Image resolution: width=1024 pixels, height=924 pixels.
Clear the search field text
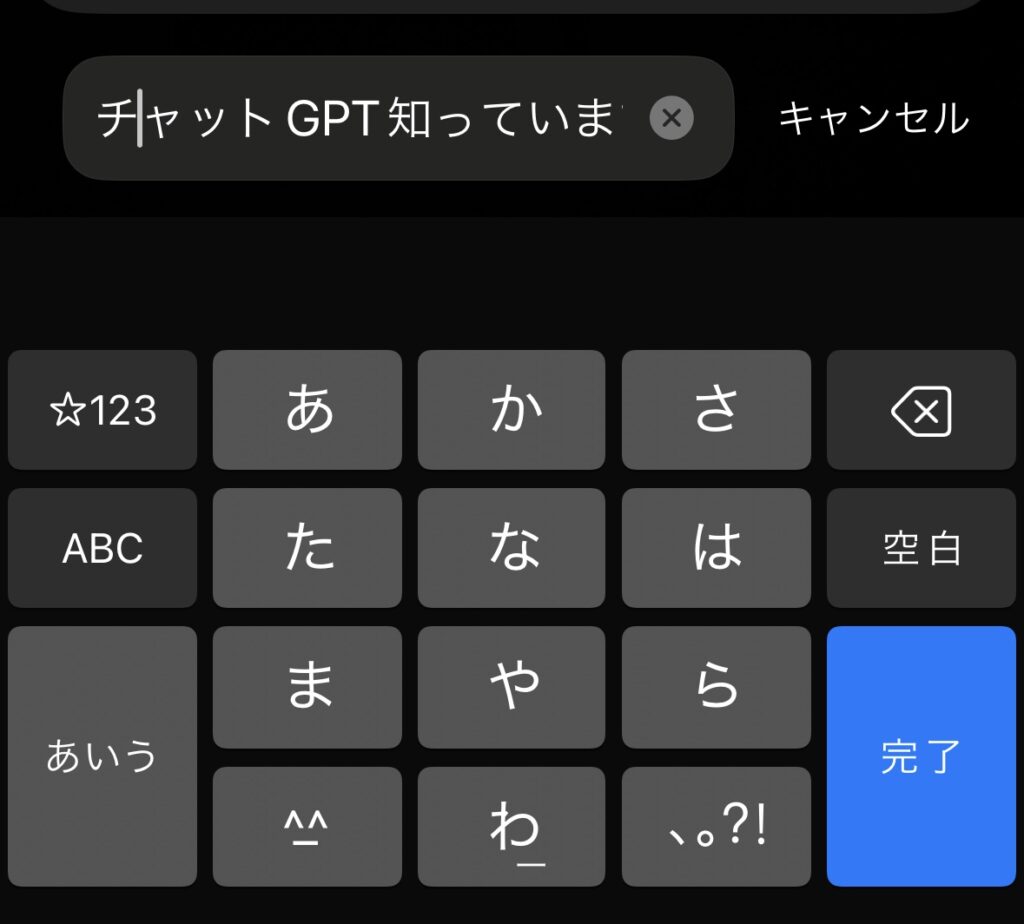(x=671, y=119)
